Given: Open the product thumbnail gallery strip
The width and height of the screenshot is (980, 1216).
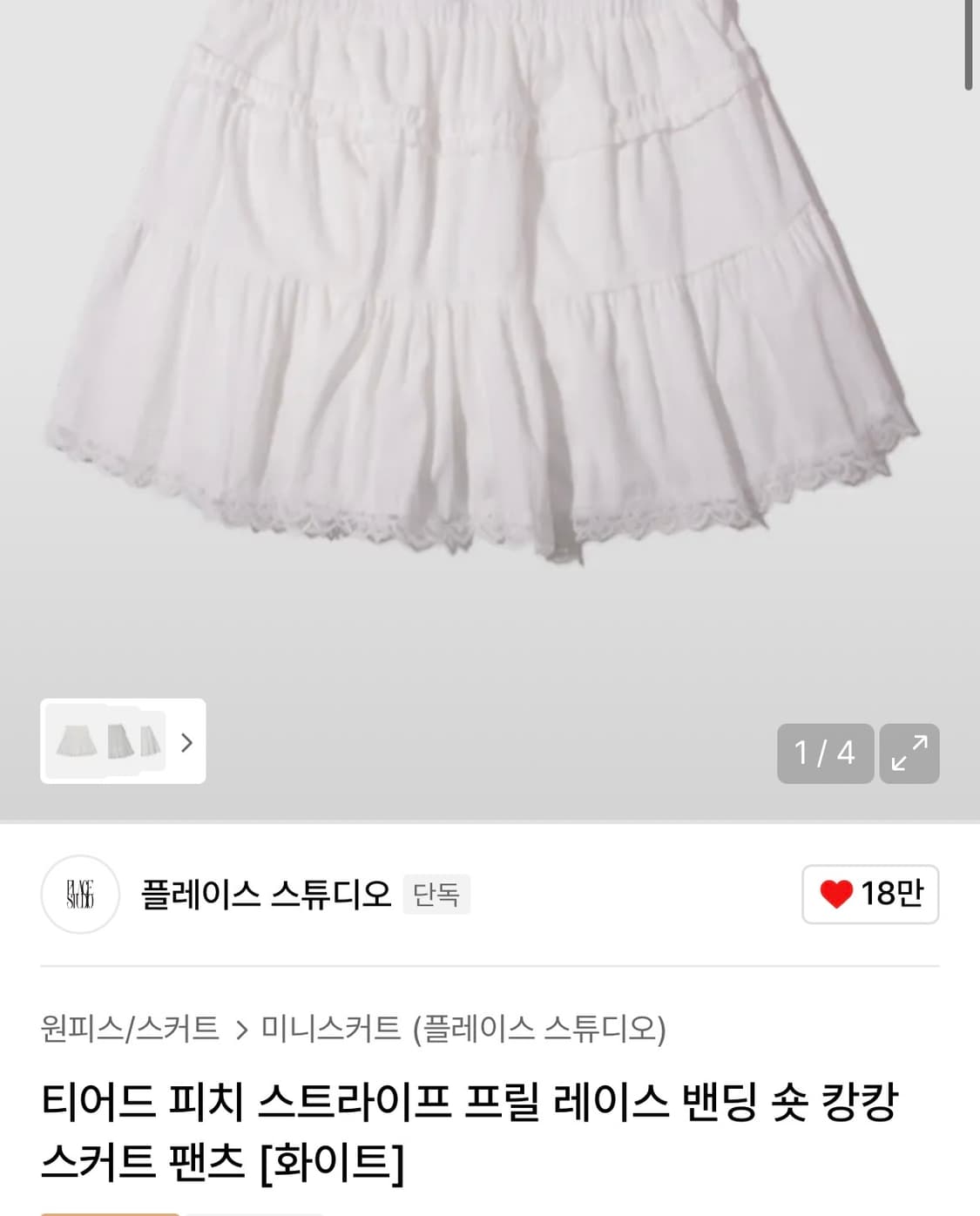Looking at the screenshot, I should click(123, 741).
